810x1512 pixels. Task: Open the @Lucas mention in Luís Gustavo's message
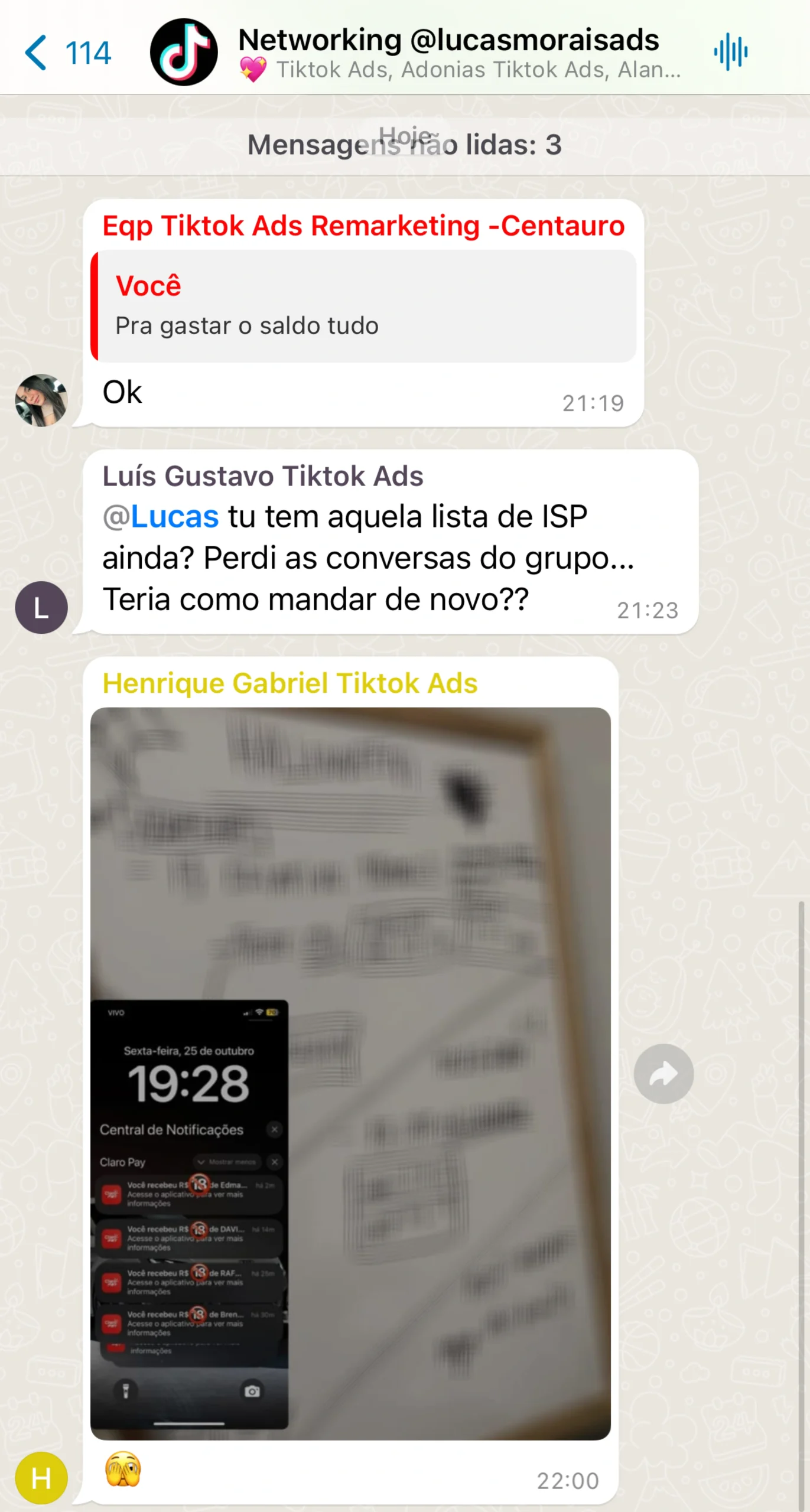(x=161, y=517)
